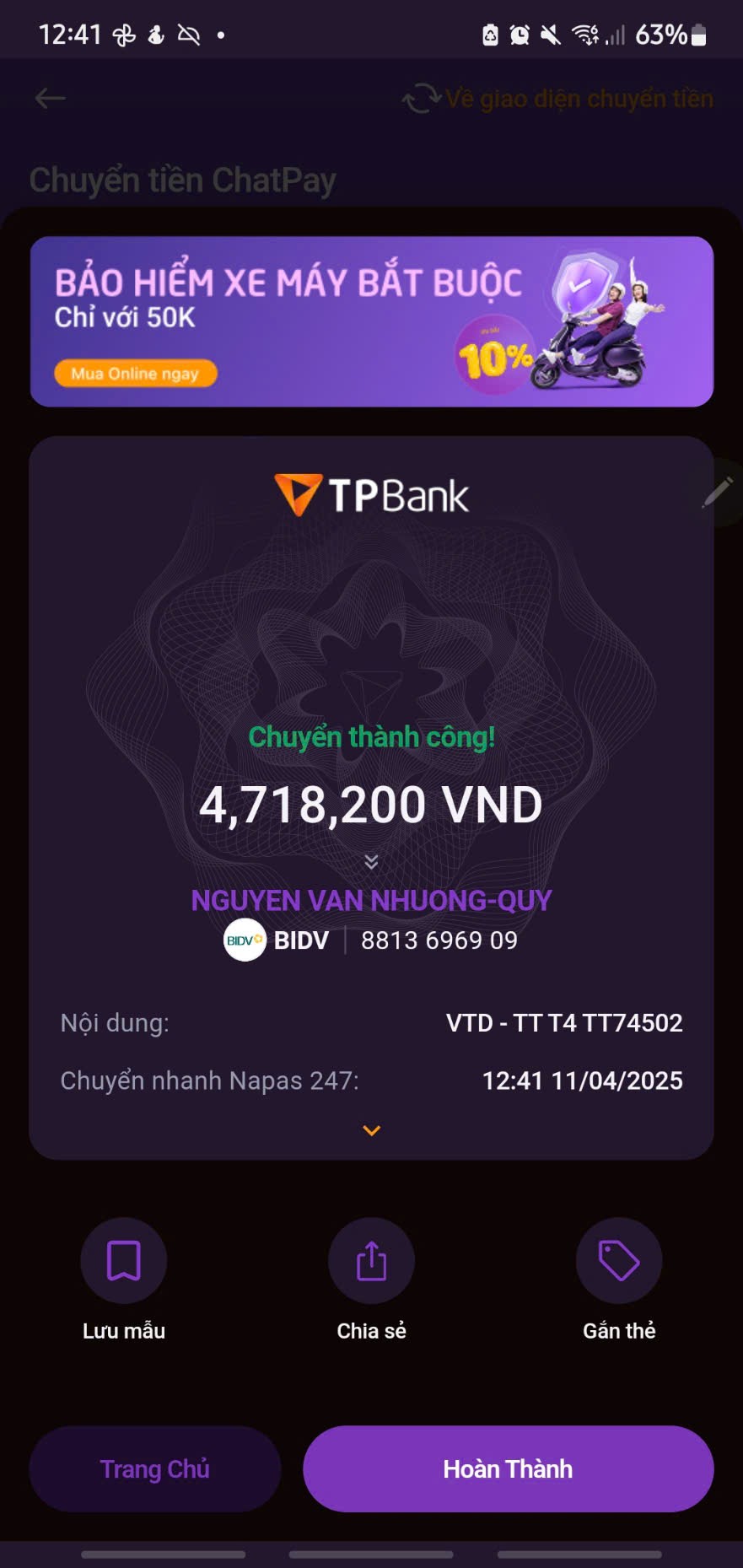Save template with Lưu mẫu
This screenshot has height=1568, width=743.
(123, 1261)
